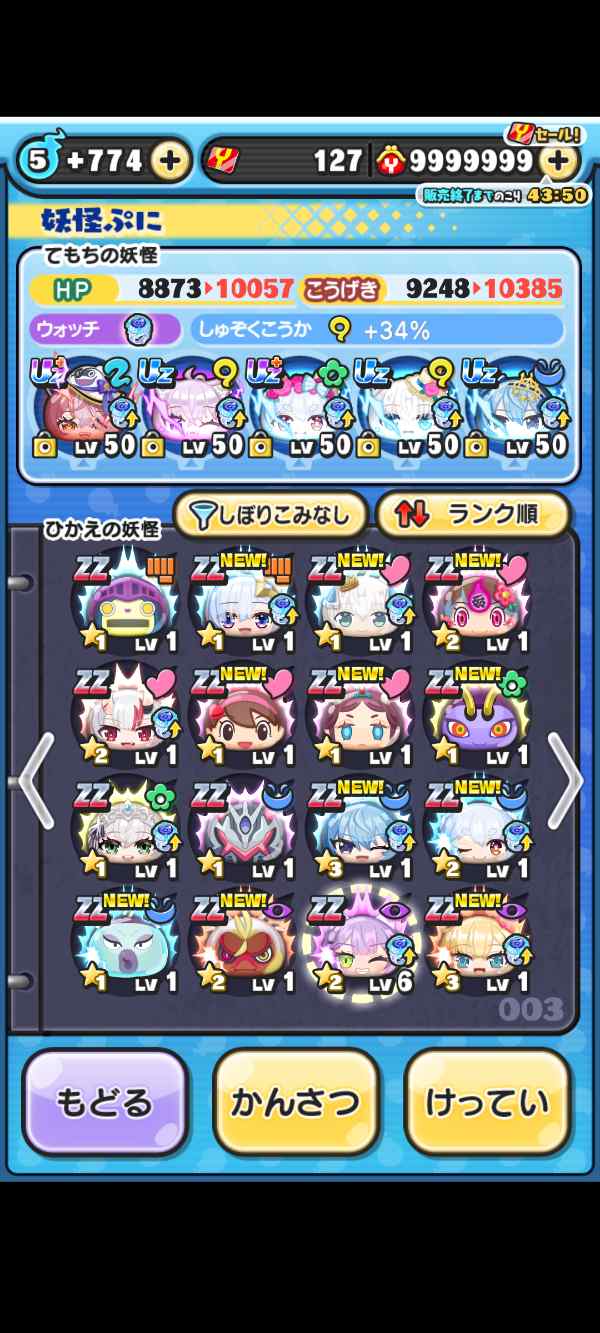Confirm selection with けってい button
600x1333 pixels.
coord(487,1102)
